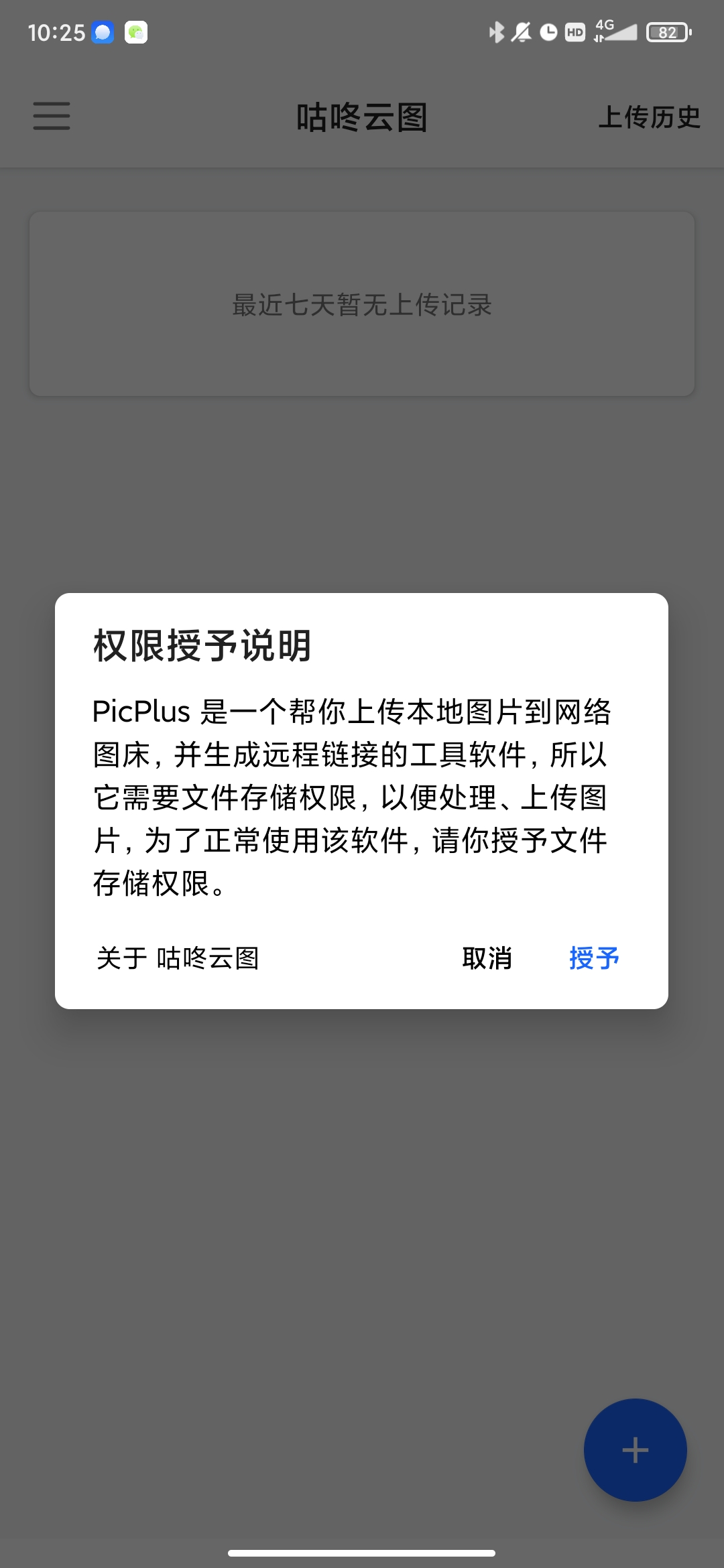
Task: Tap the plus floating action button
Action: pos(635,1451)
